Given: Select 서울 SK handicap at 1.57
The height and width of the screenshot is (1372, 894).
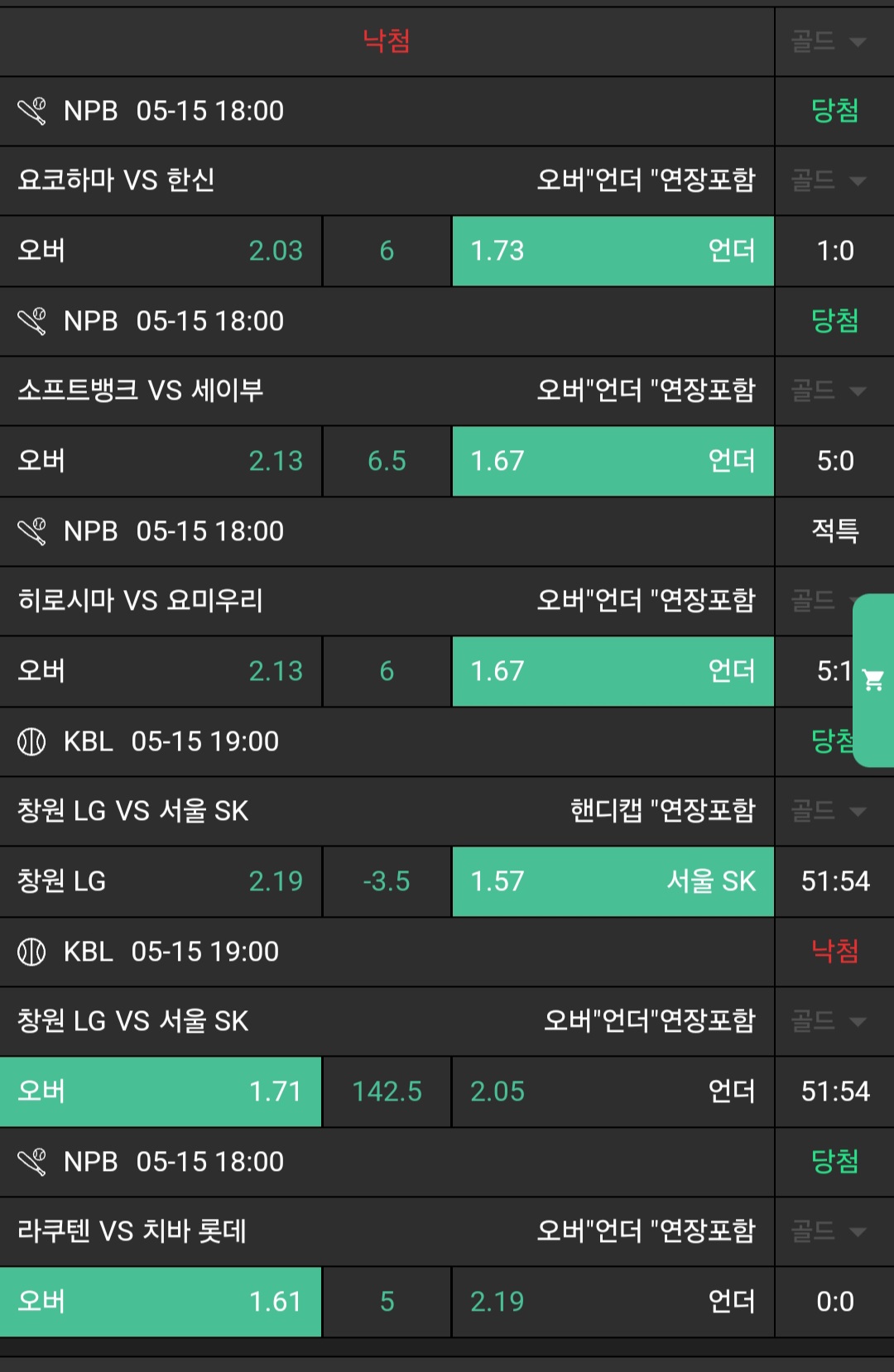Looking at the screenshot, I should pos(613,881).
